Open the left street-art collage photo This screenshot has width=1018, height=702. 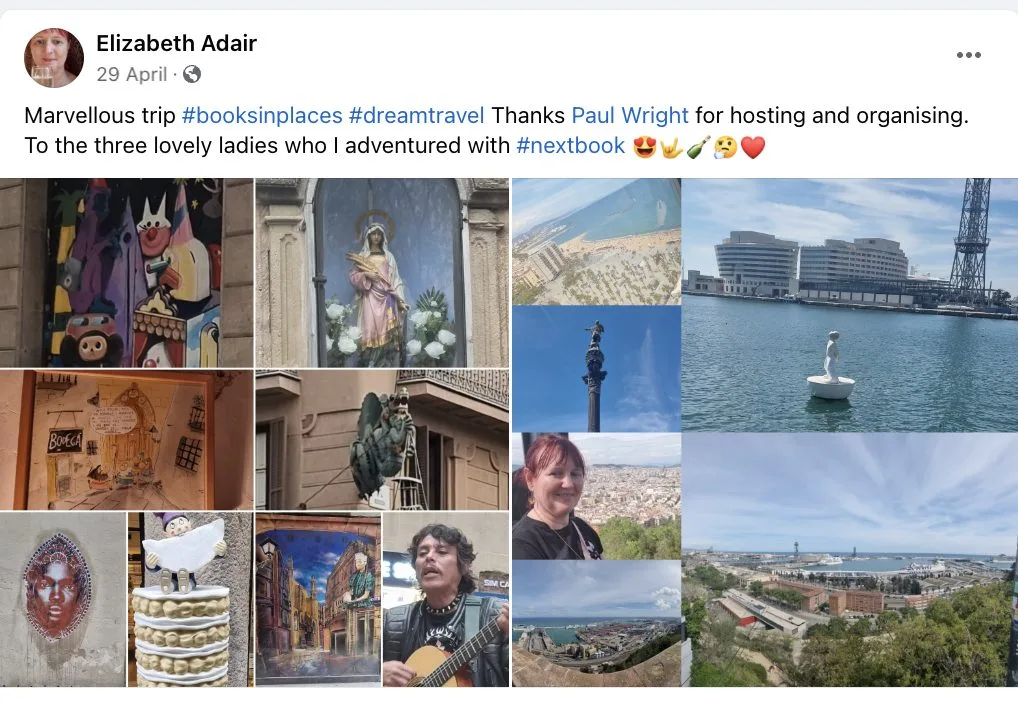(x=254, y=432)
